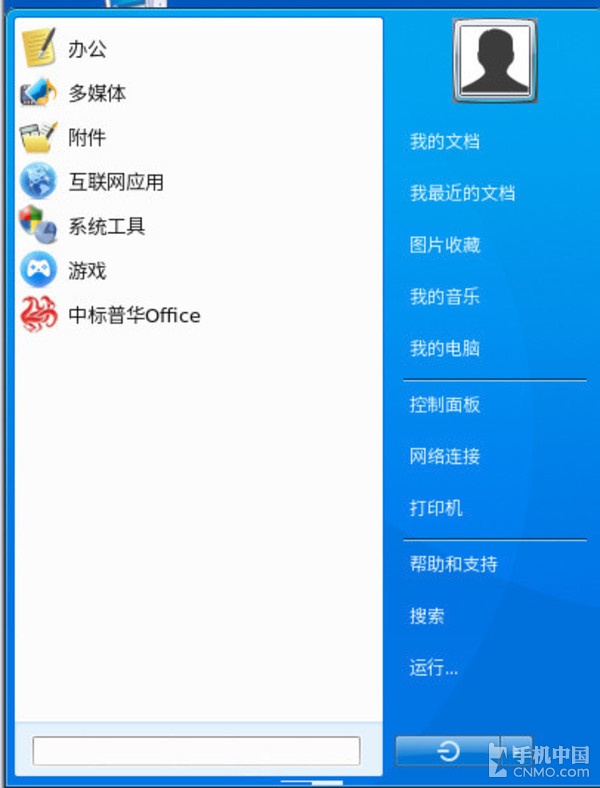The image size is (600, 788).
Task: Open 我的文档
Action: click(x=445, y=141)
